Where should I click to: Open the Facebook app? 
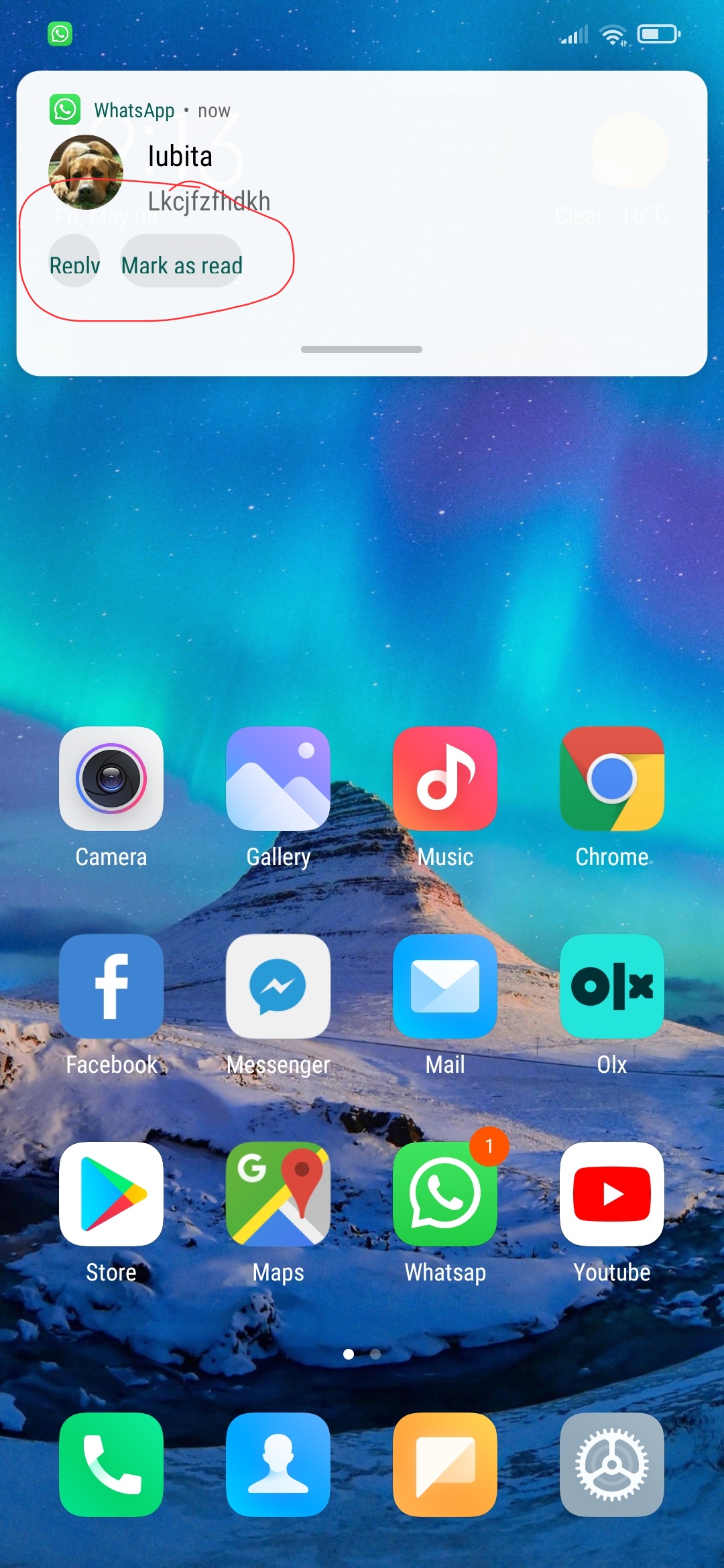tap(111, 986)
